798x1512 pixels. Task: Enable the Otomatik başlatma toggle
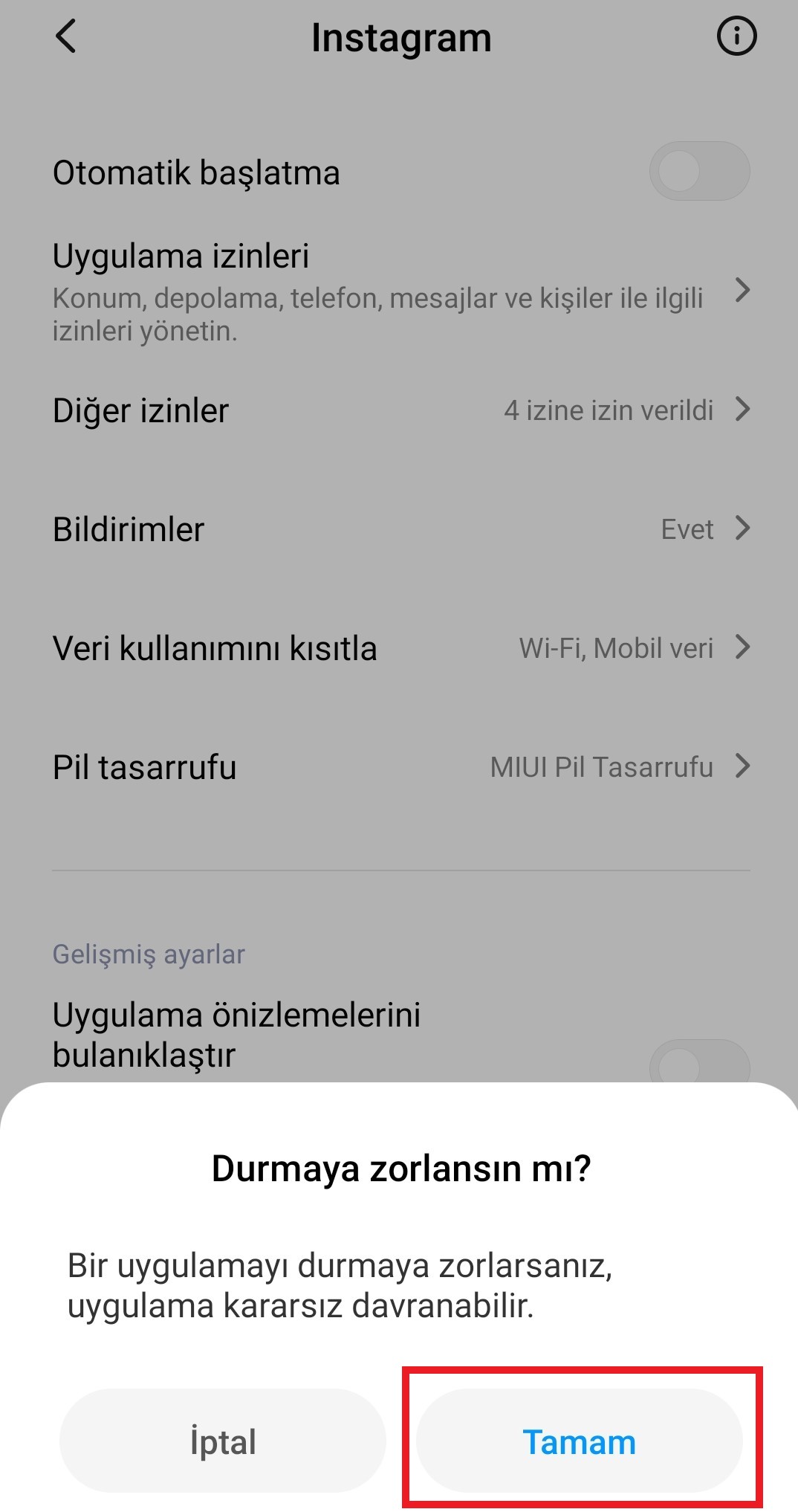click(699, 170)
